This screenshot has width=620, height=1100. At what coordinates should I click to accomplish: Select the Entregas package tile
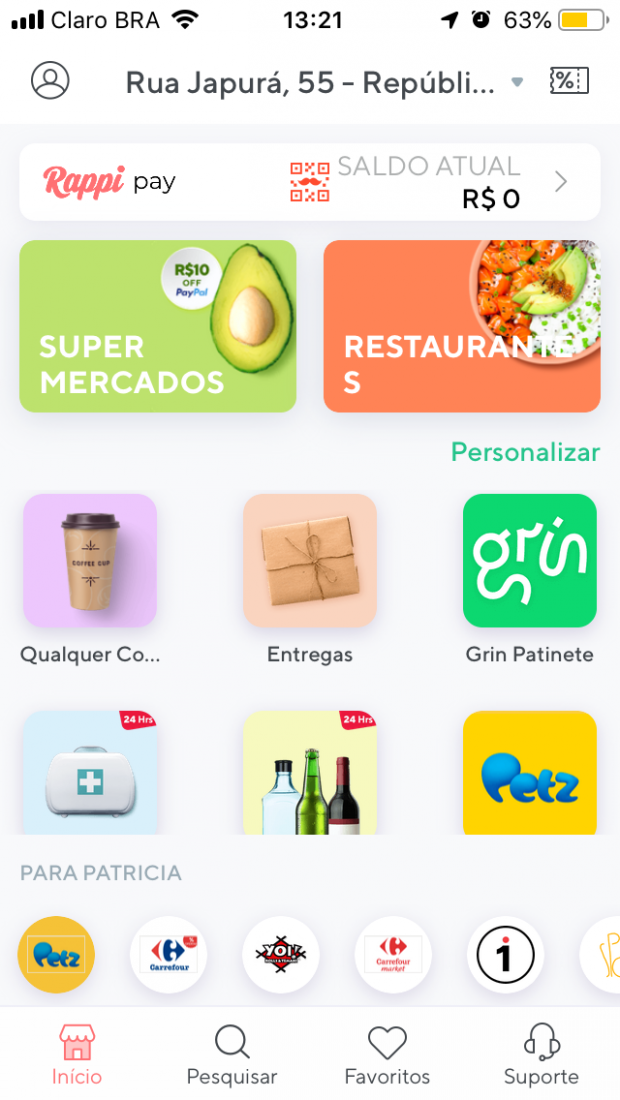[310, 561]
